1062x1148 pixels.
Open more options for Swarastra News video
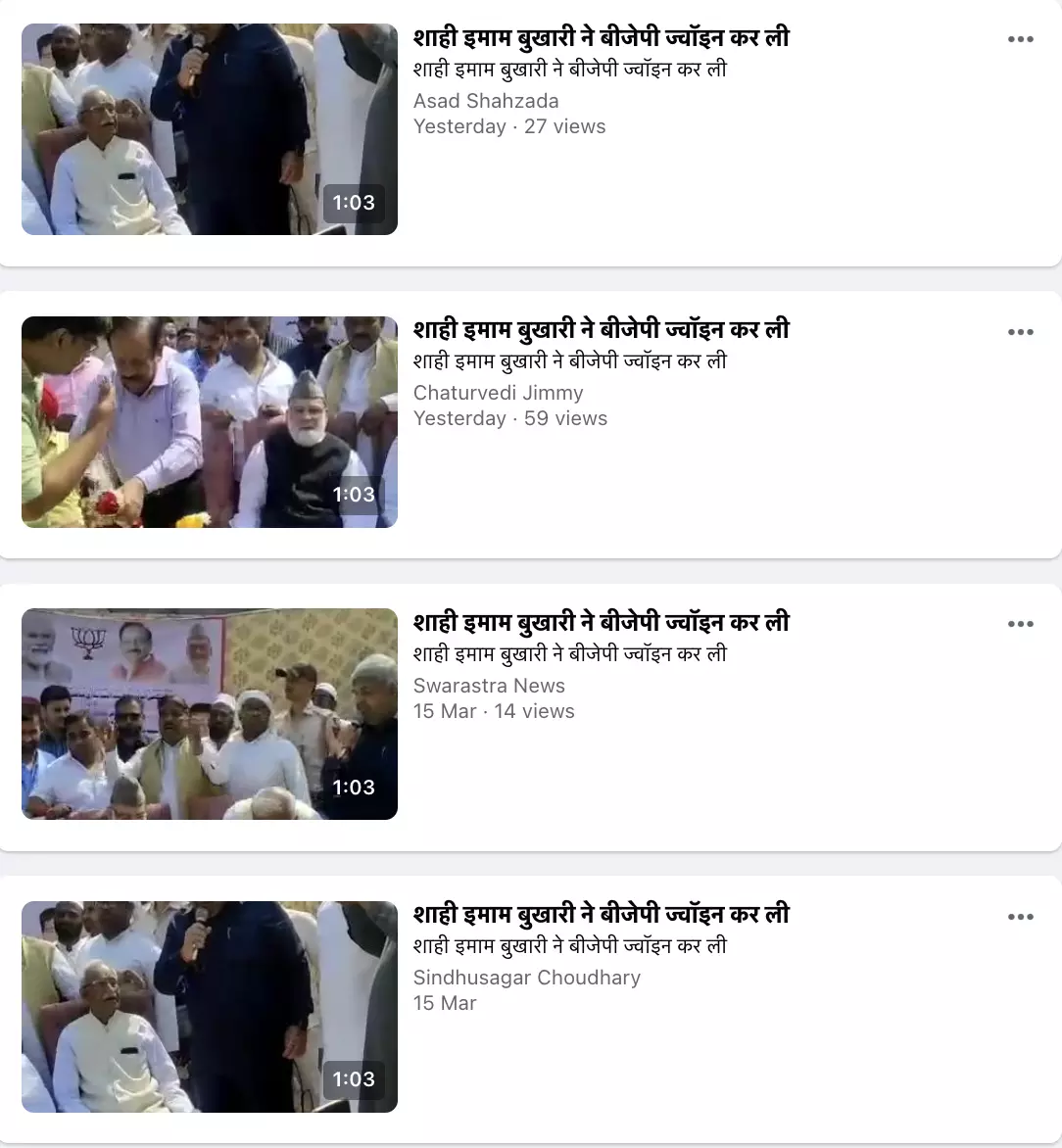[x=1020, y=624]
